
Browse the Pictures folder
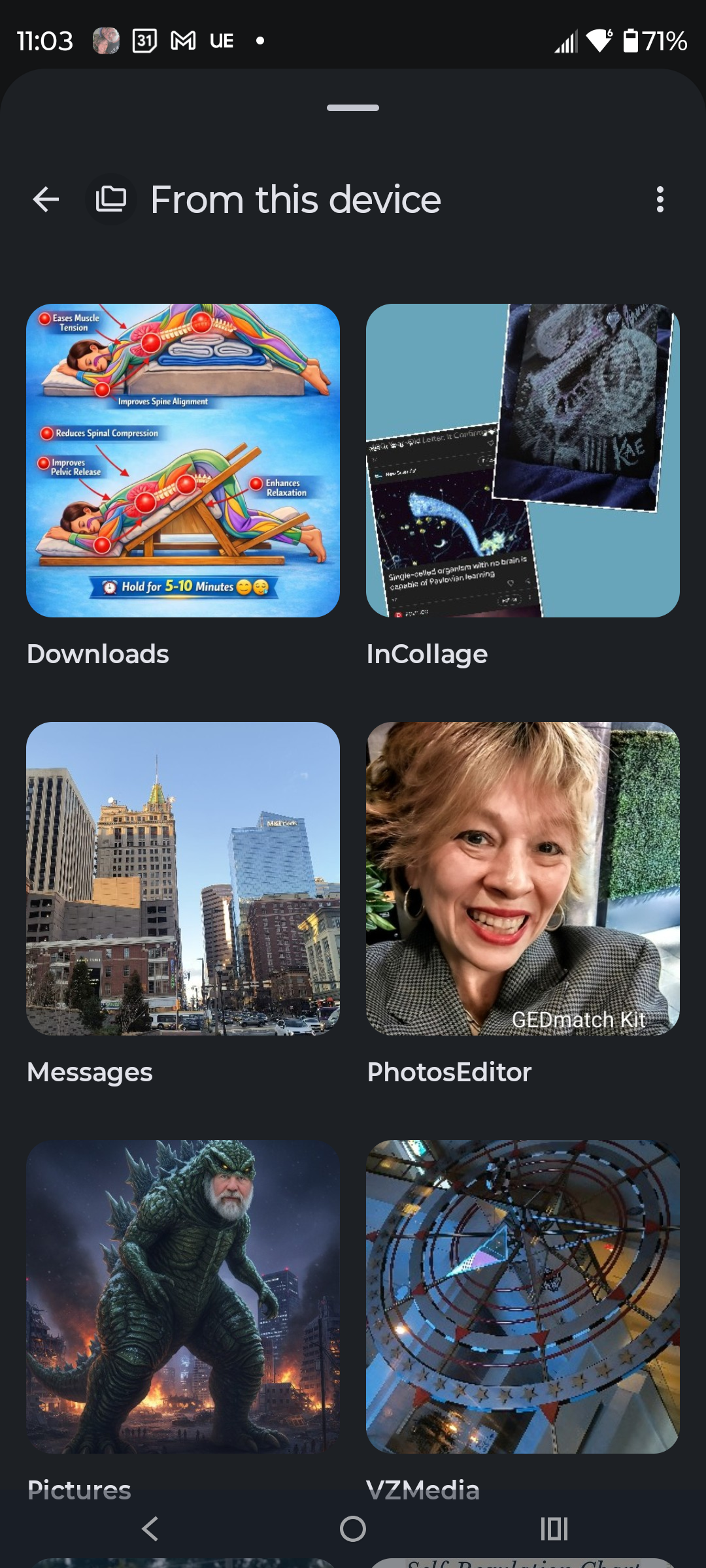[x=183, y=1297]
